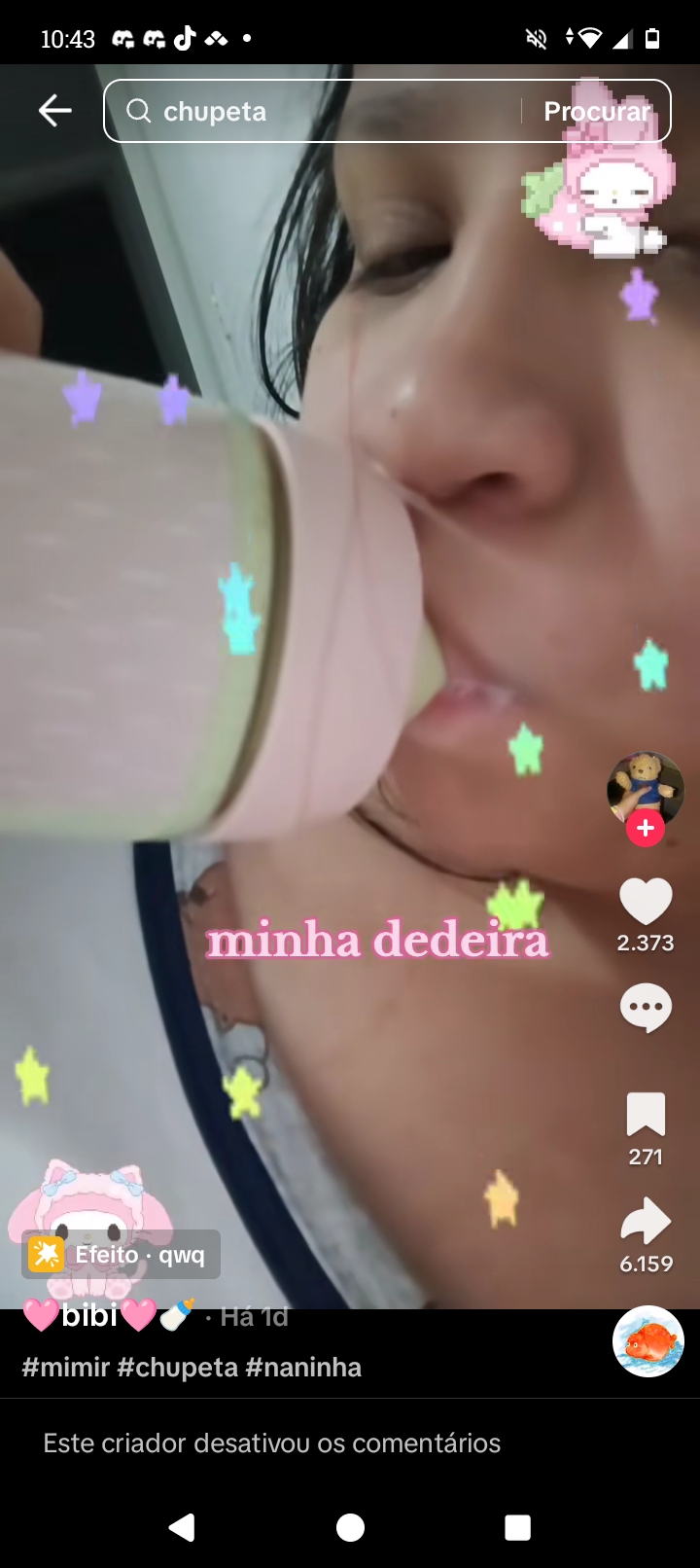Open the #chupeta hashtag
700x1568 pixels.
pos(177,1368)
